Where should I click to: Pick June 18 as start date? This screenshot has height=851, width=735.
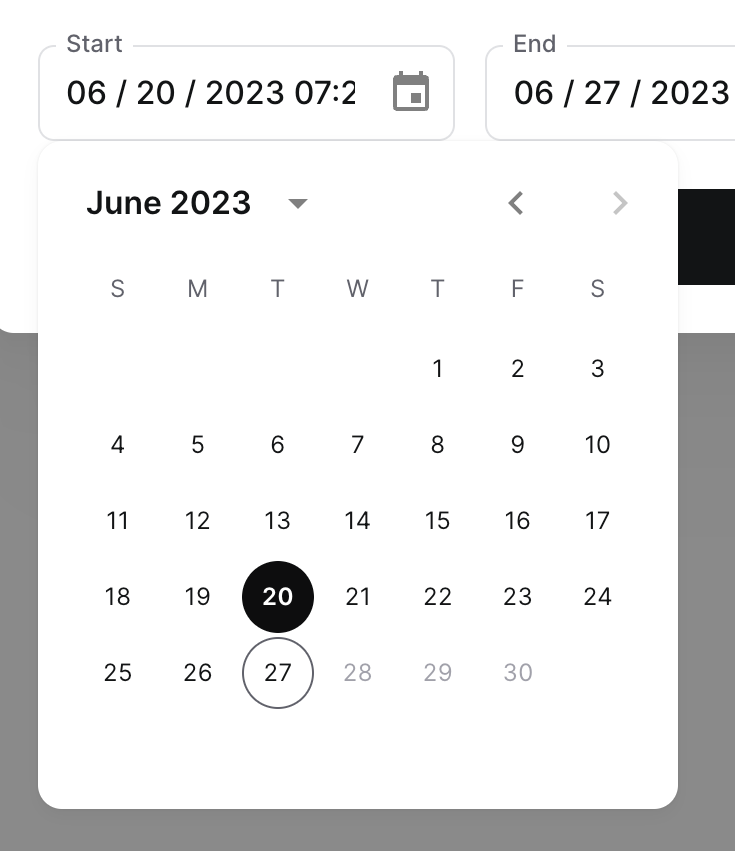(x=117, y=597)
